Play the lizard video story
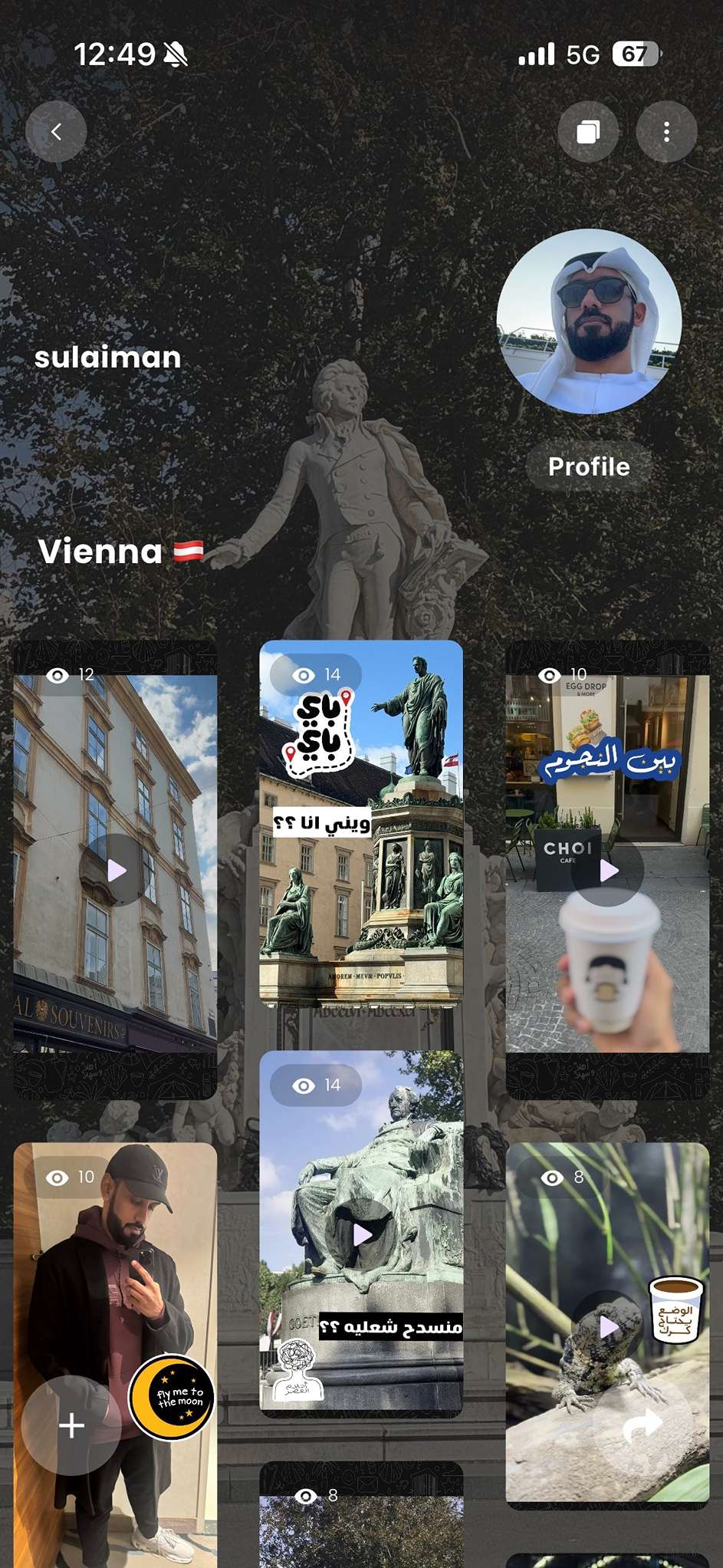 click(608, 1326)
